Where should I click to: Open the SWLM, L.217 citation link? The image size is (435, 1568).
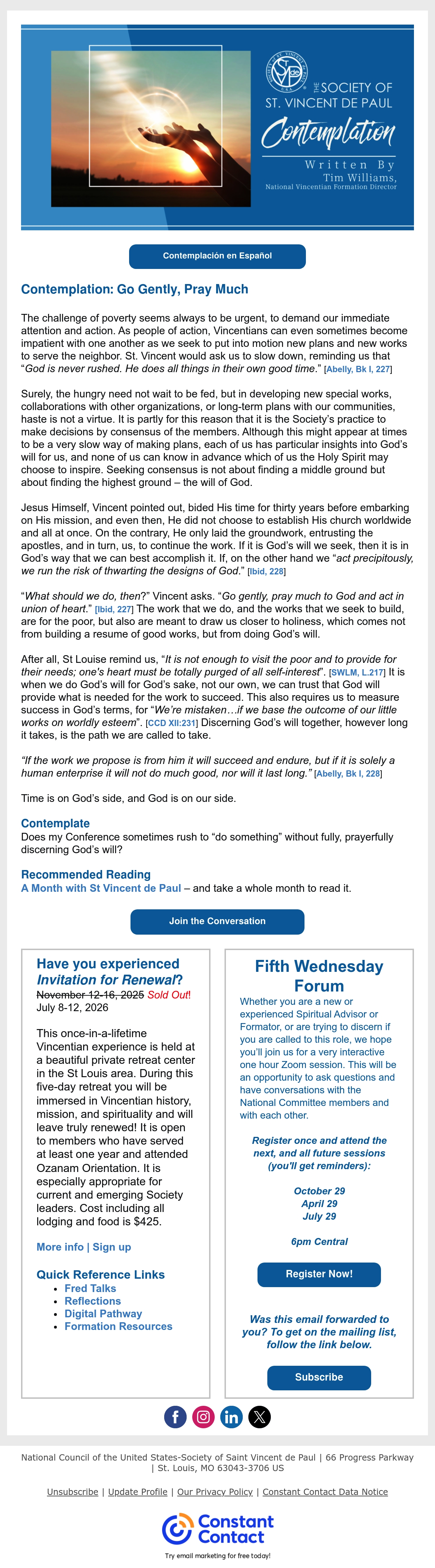[357, 673]
